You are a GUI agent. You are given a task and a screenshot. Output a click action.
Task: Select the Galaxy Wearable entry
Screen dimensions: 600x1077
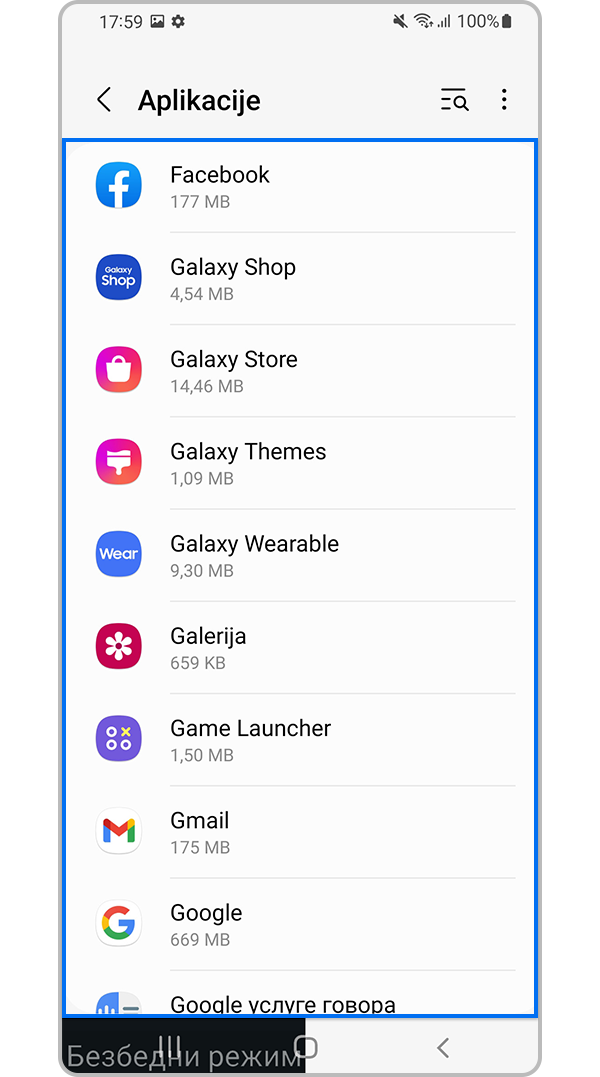click(x=300, y=555)
